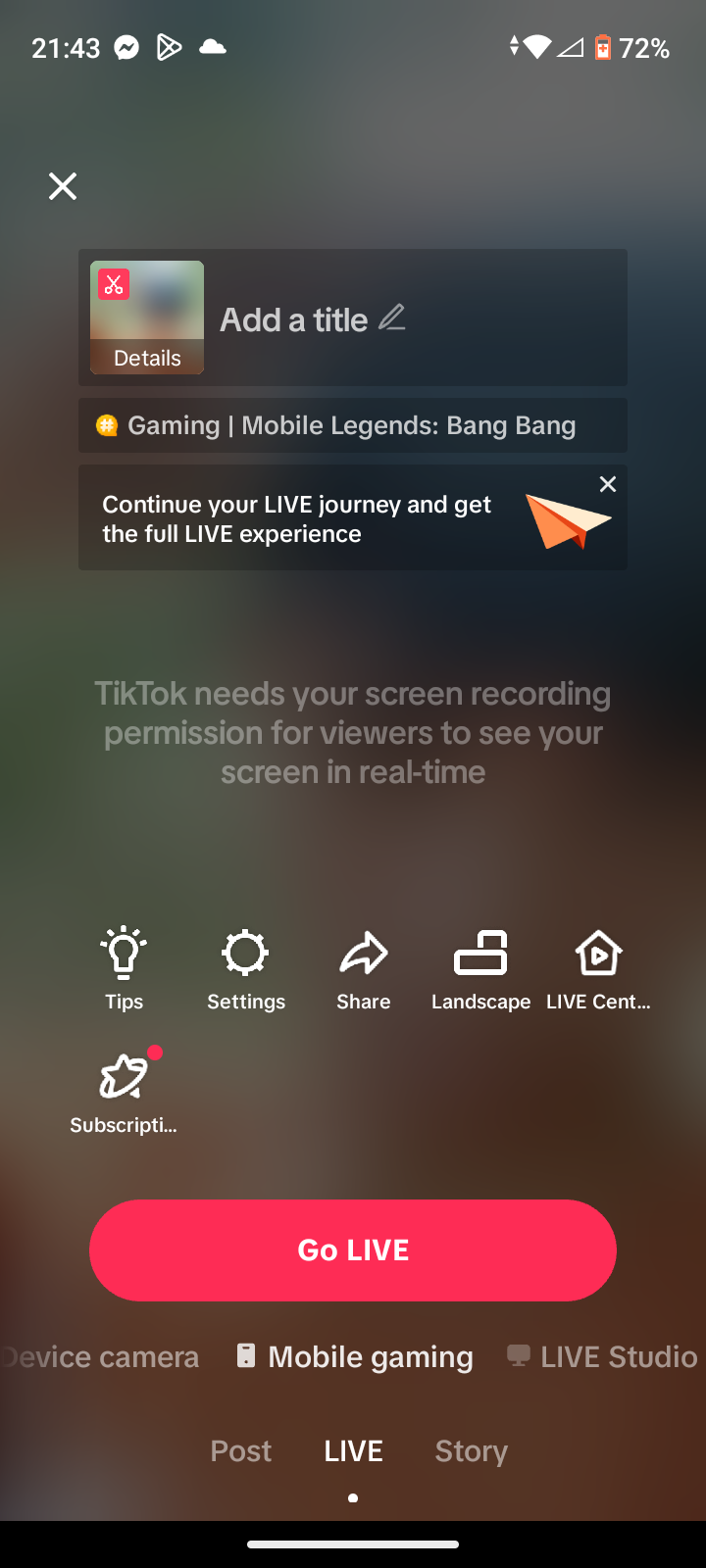Open Subscription options

tap(124, 1091)
